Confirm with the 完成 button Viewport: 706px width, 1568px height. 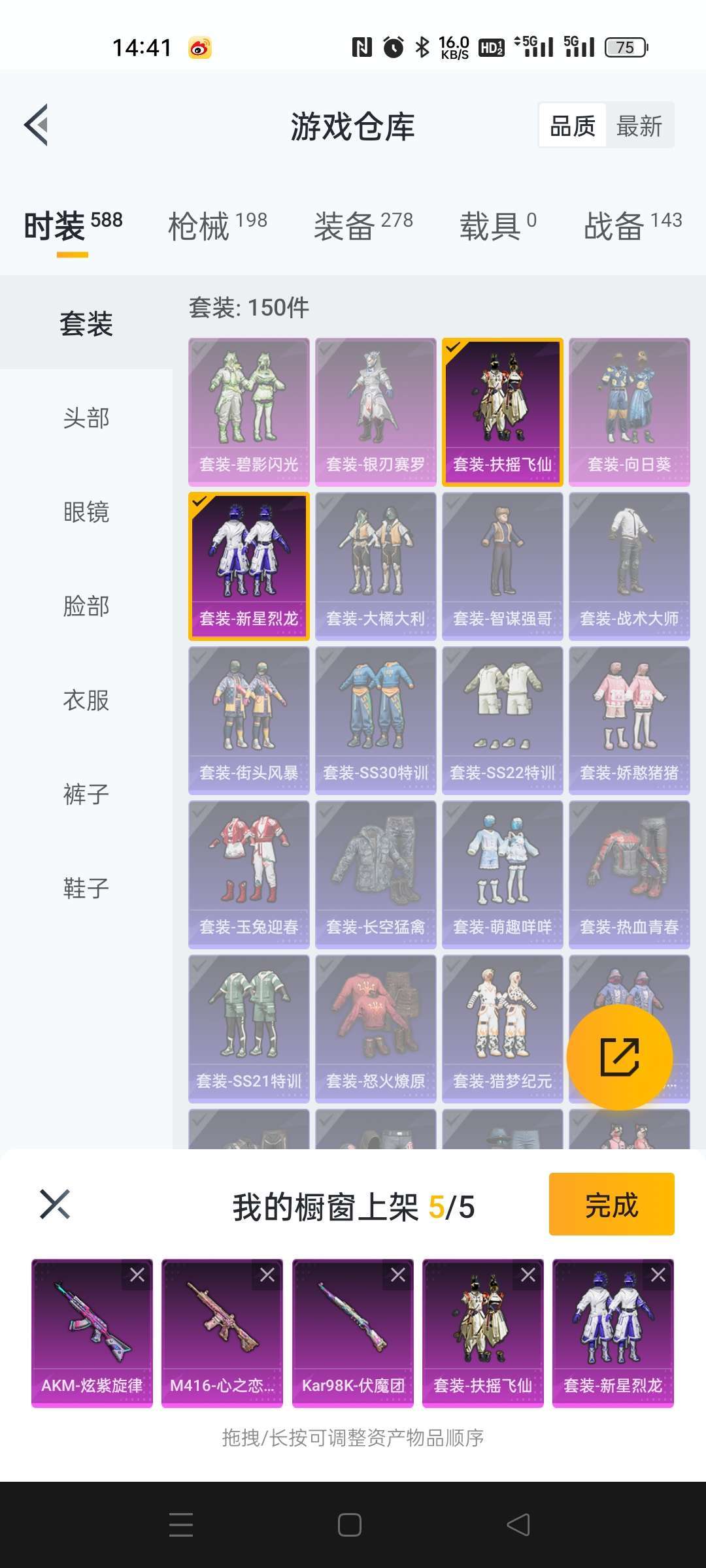[611, 1204]
